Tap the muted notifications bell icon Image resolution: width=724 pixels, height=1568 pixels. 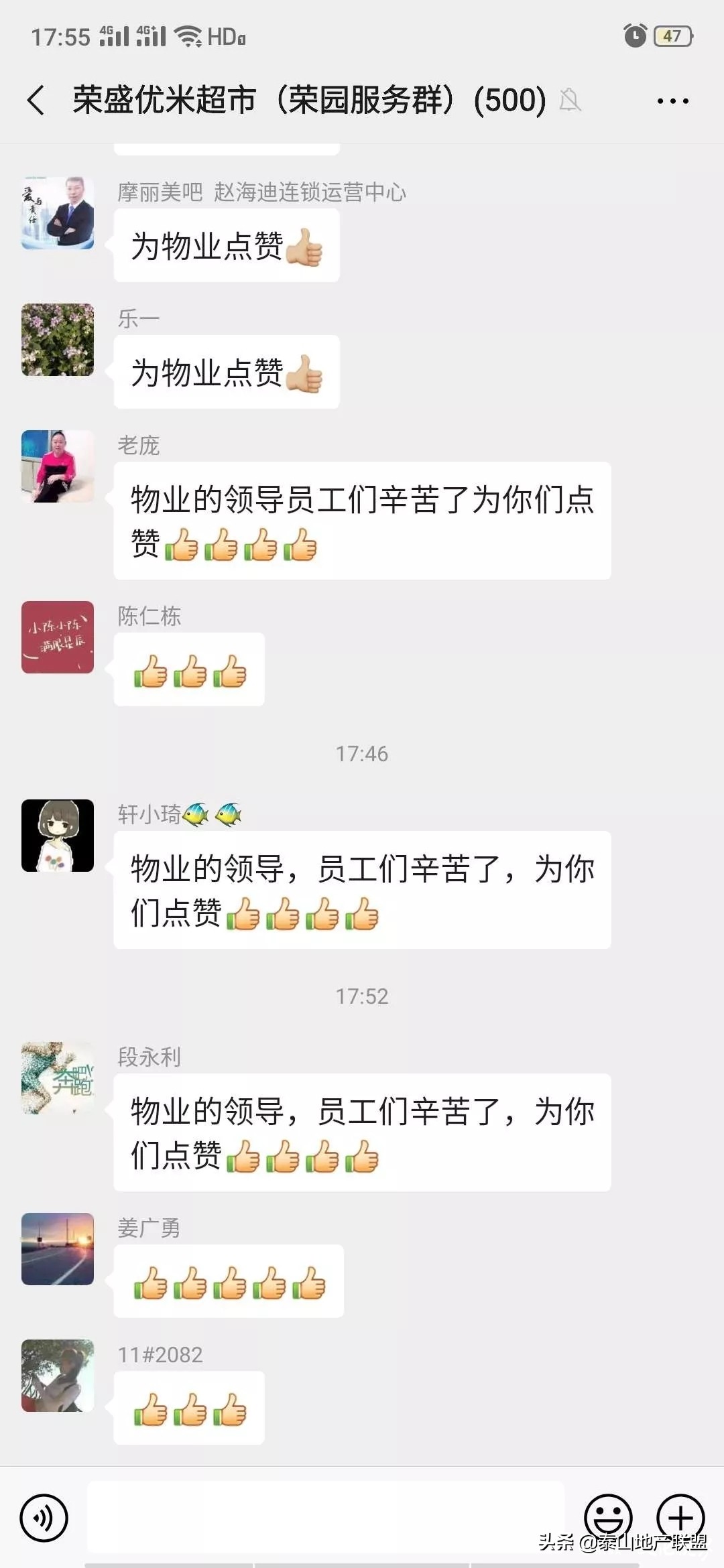coord(570,101)
